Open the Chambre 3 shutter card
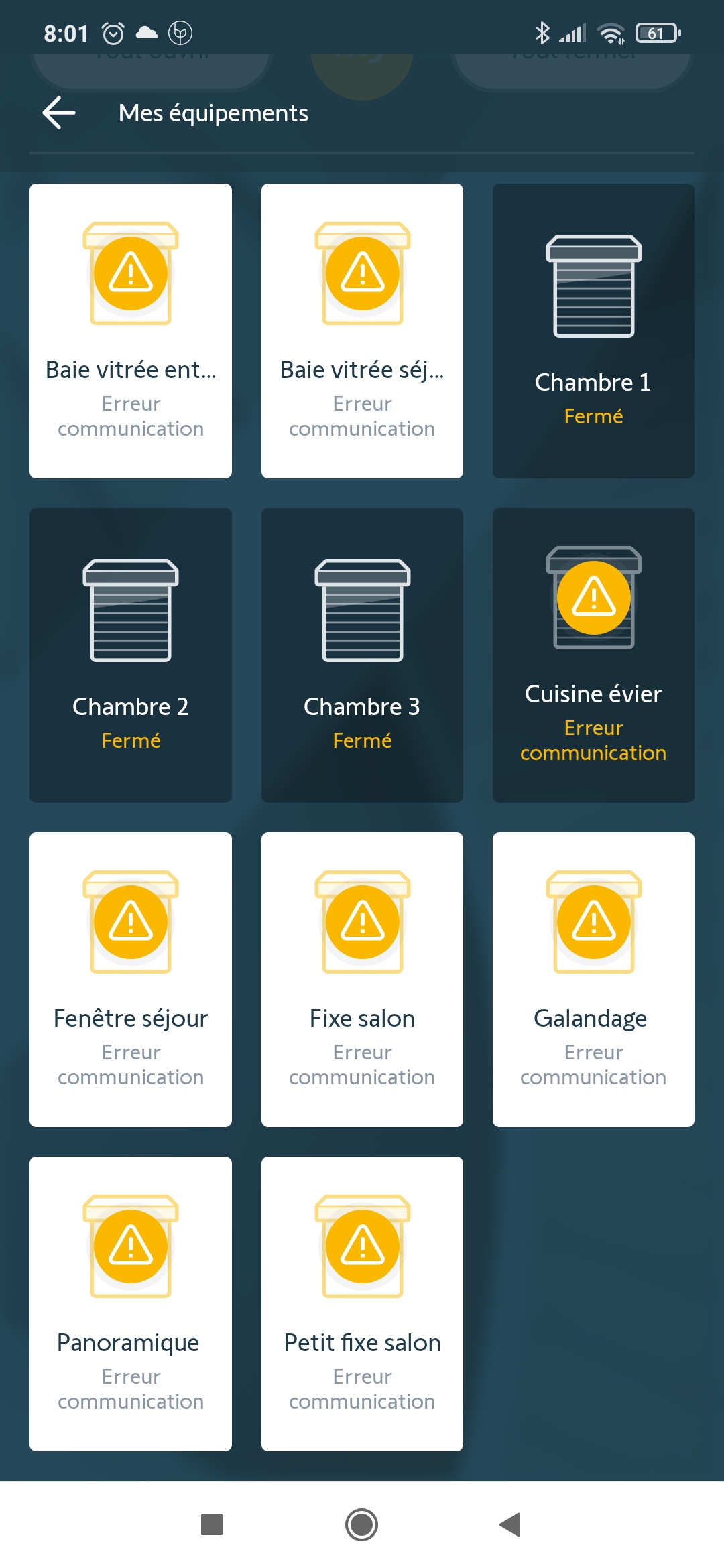The height and width of the screenshot is (1568, 724). tap(362, 655)
